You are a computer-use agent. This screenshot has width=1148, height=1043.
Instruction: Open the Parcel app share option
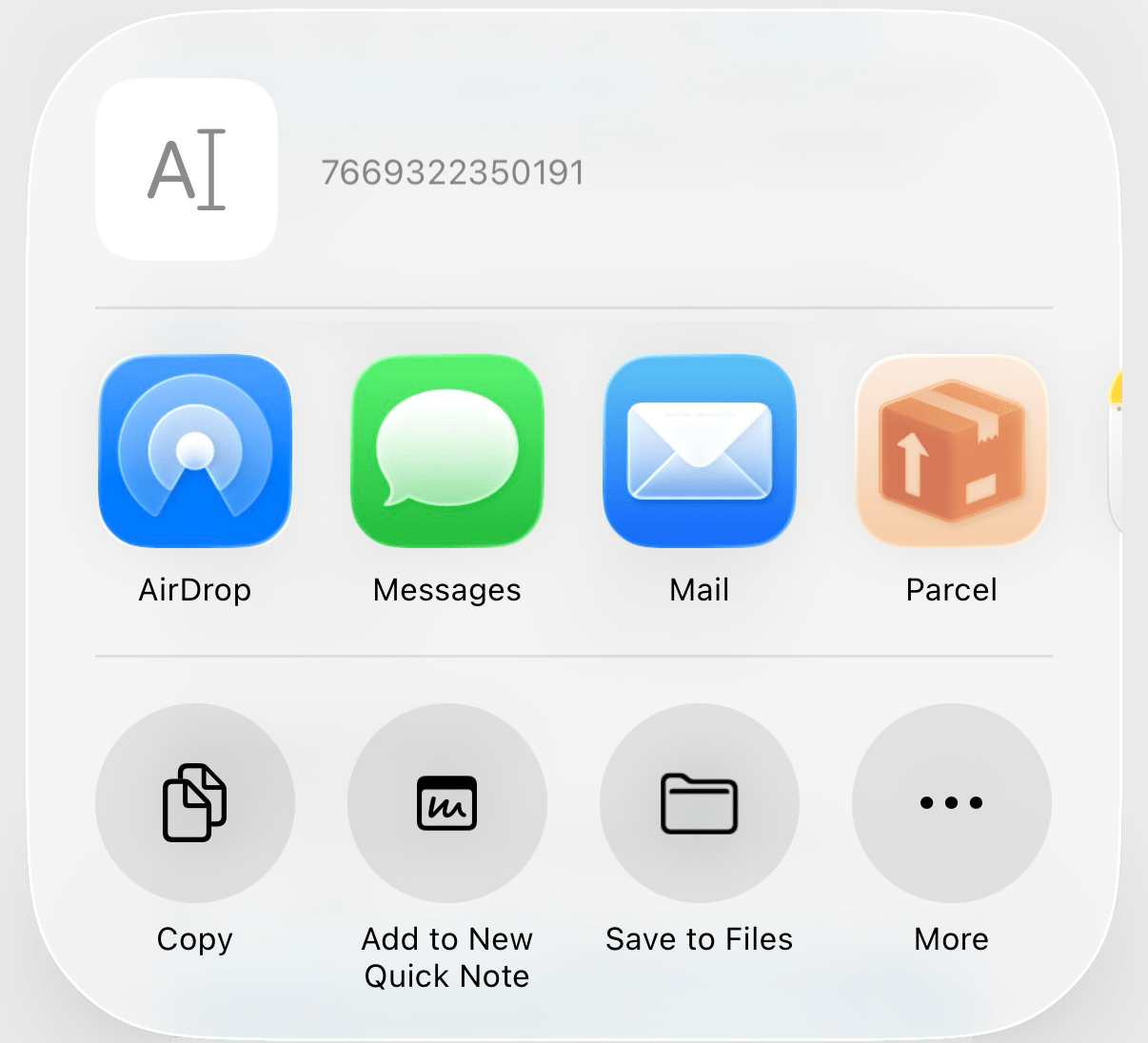click(x=952, y=451)
